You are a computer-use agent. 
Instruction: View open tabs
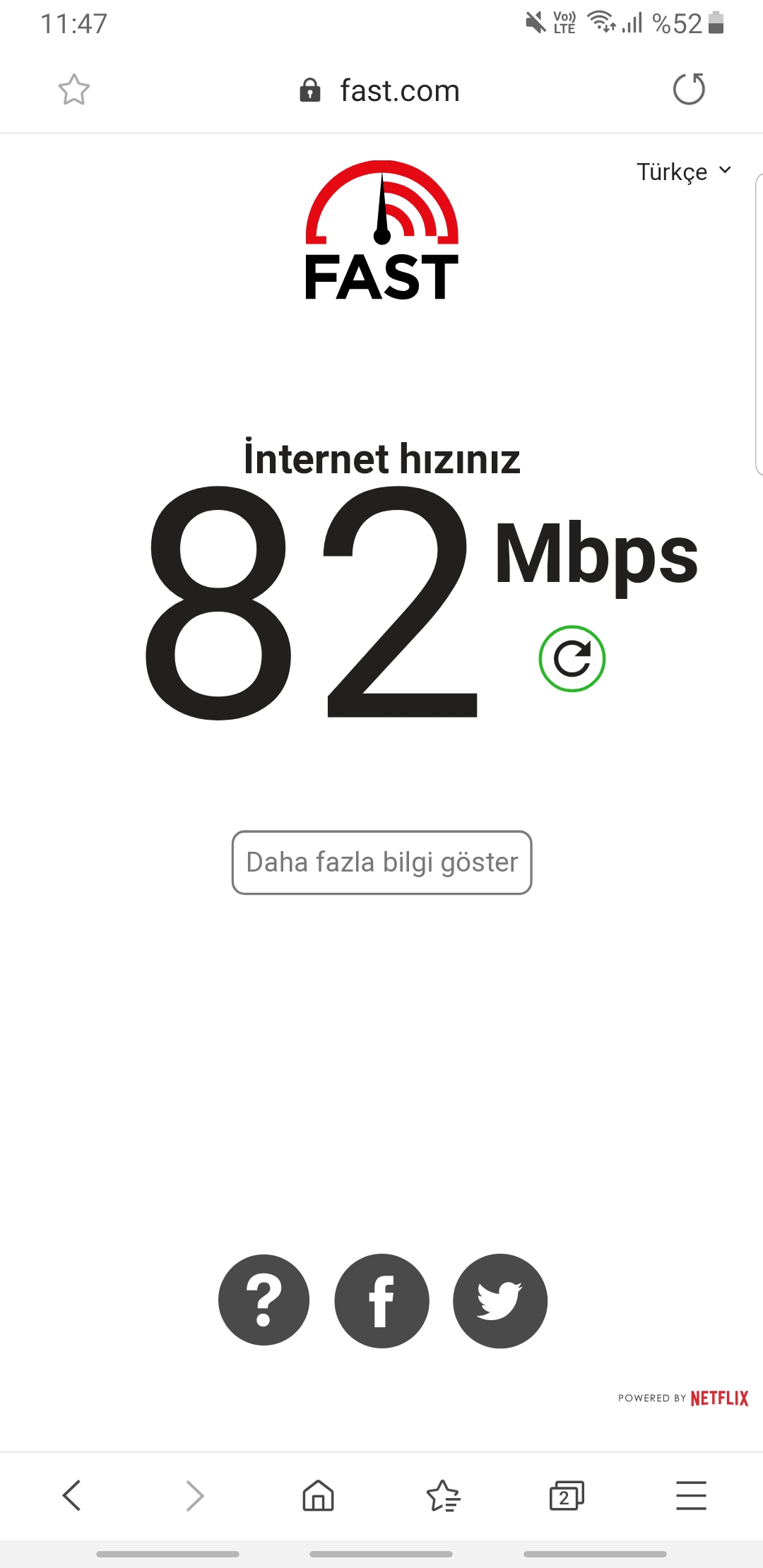coord(567,1495)
